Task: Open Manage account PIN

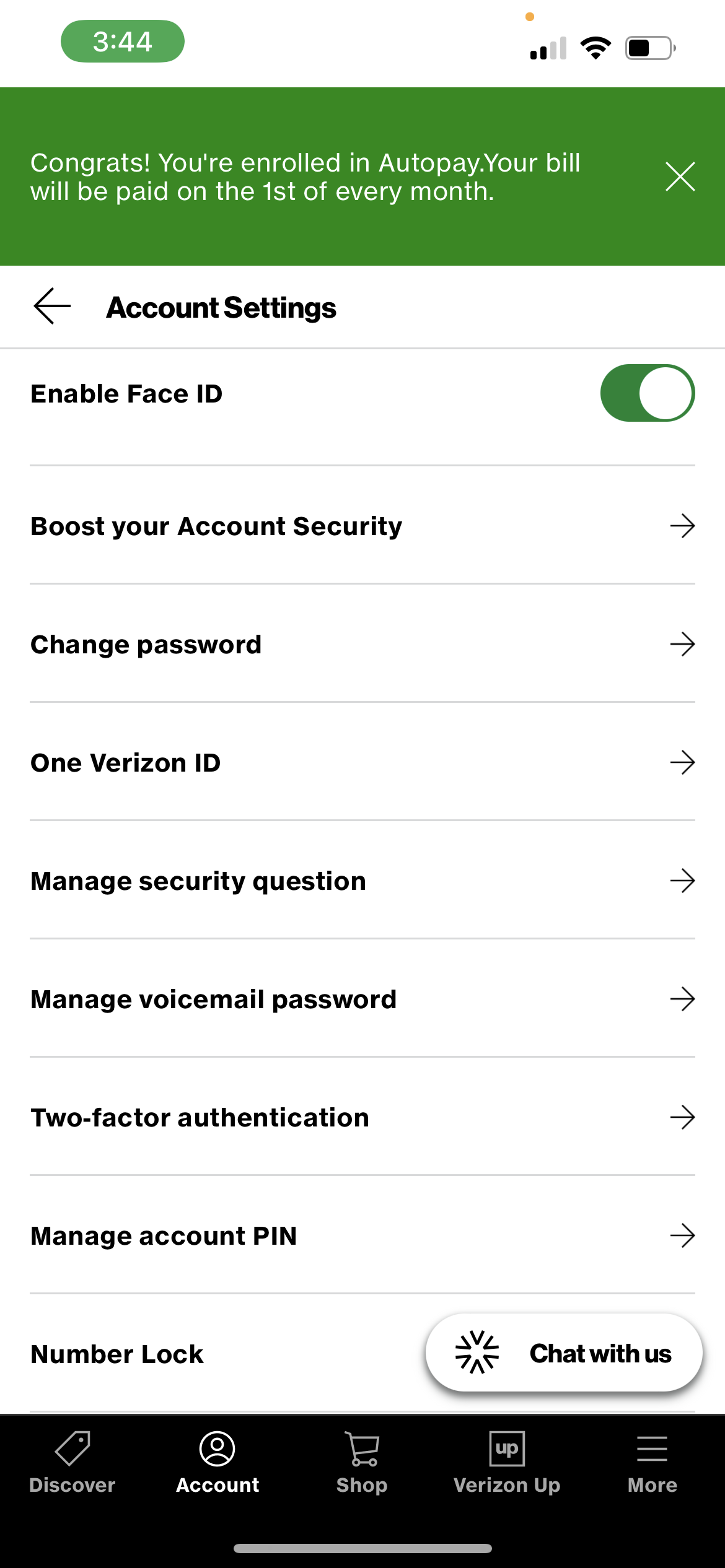Action: click(x=362, y=1236)
